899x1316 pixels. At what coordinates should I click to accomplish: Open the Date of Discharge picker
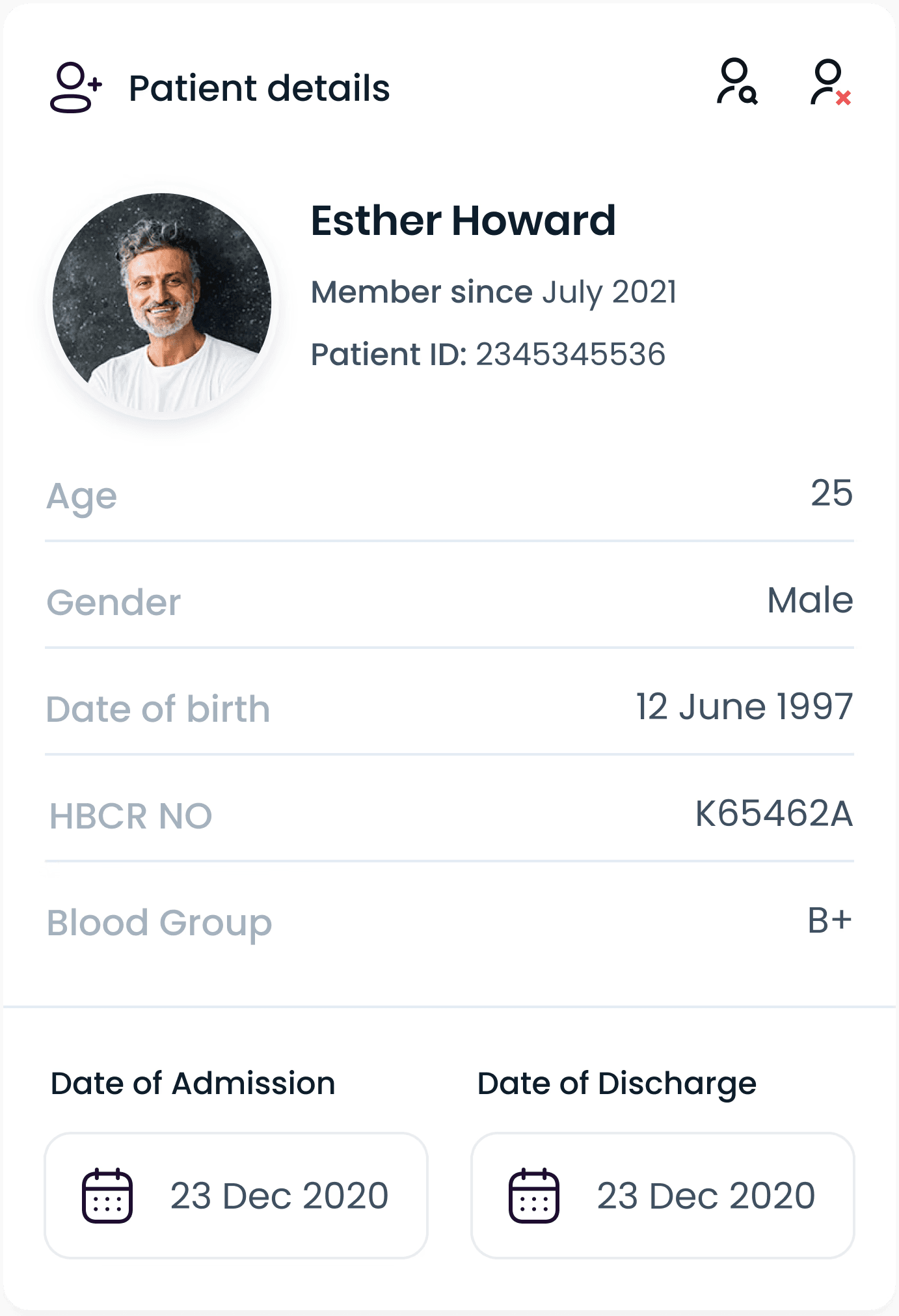tap(662, 1196)
